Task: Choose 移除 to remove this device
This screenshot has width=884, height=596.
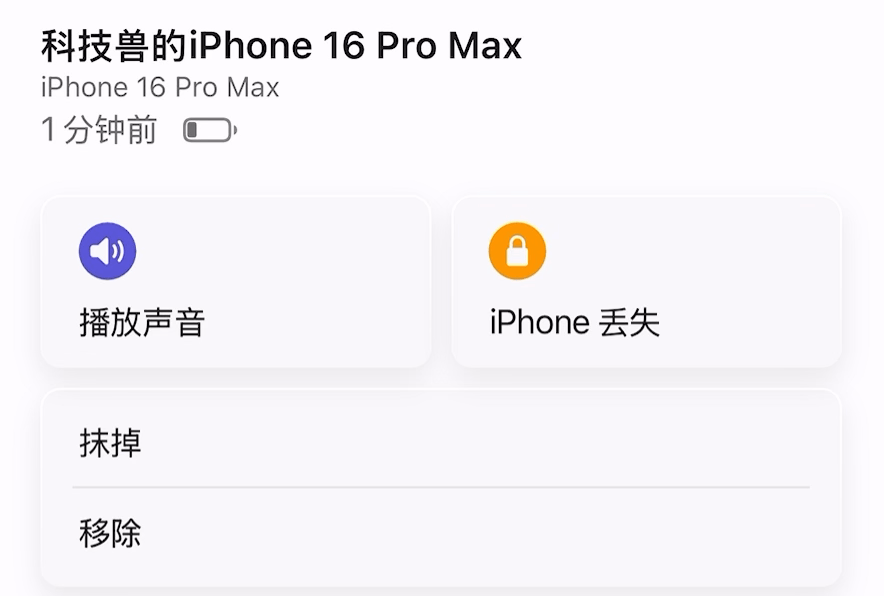Action: [440, 533]
